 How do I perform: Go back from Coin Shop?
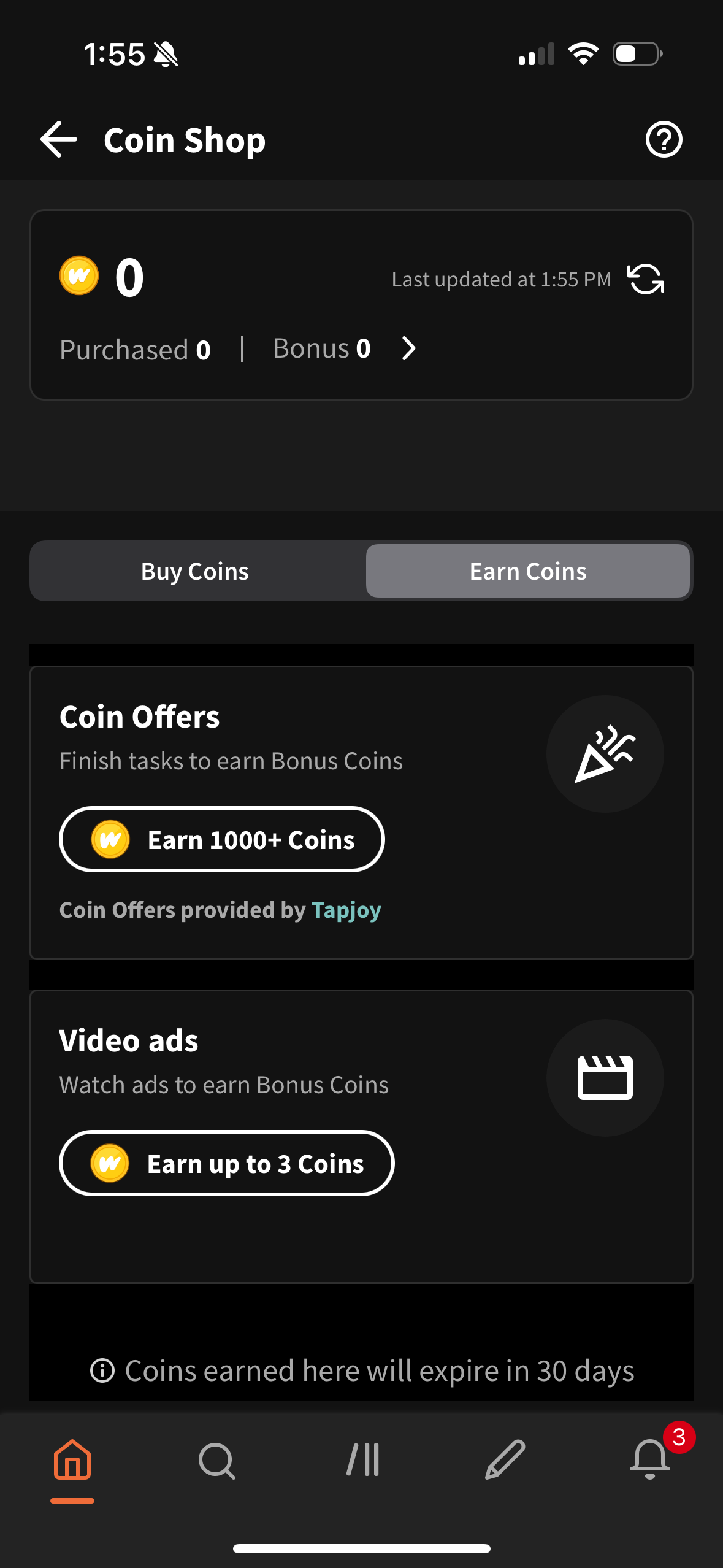(59, 139)
